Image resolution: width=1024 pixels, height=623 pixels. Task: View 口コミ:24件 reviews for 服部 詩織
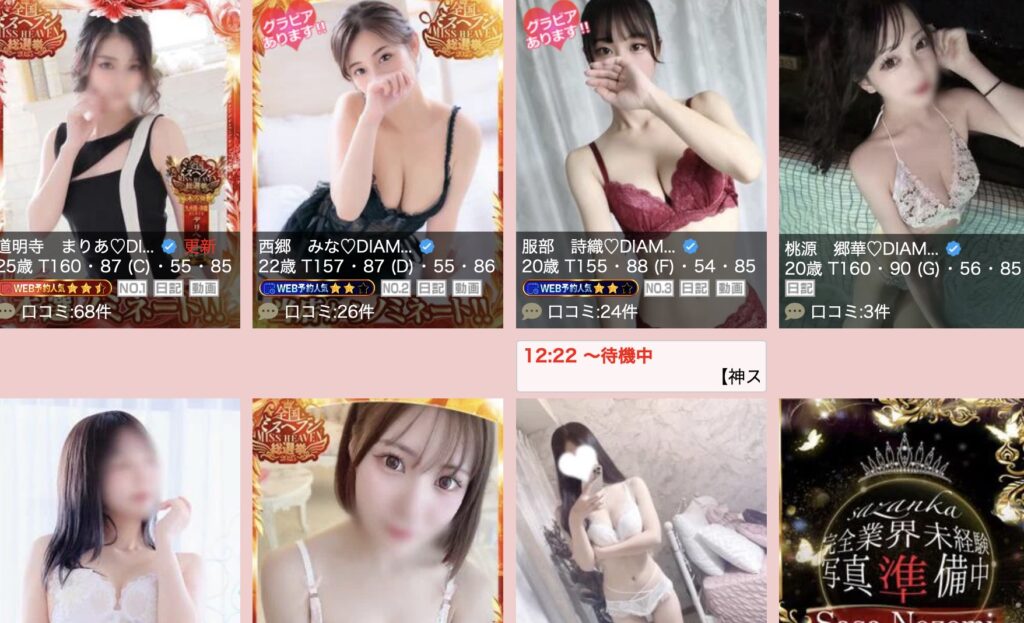(590, 311)
